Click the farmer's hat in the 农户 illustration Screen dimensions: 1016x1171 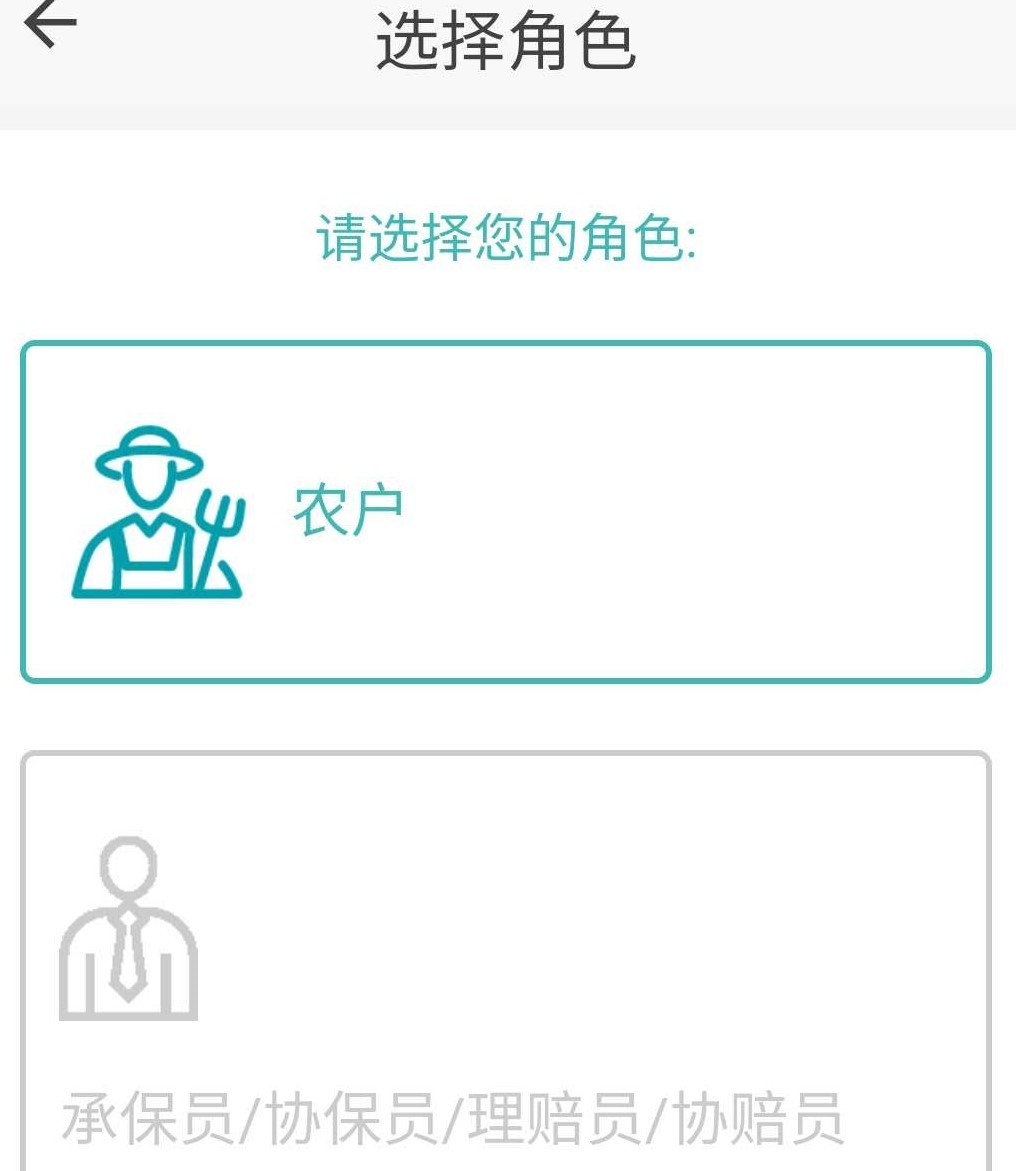(148, 450)
